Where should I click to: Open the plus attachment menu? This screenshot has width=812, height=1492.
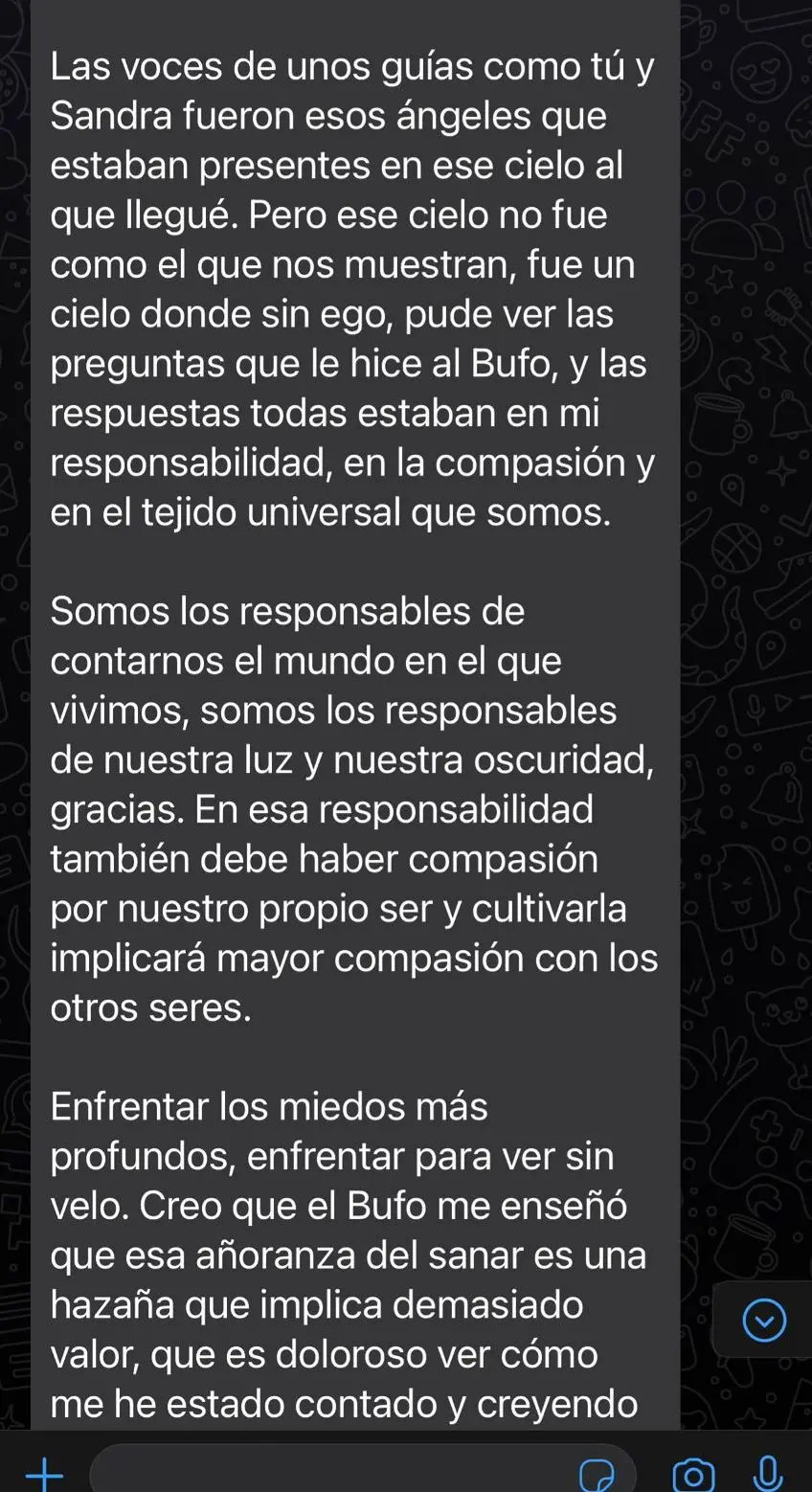click(44, 1473)
